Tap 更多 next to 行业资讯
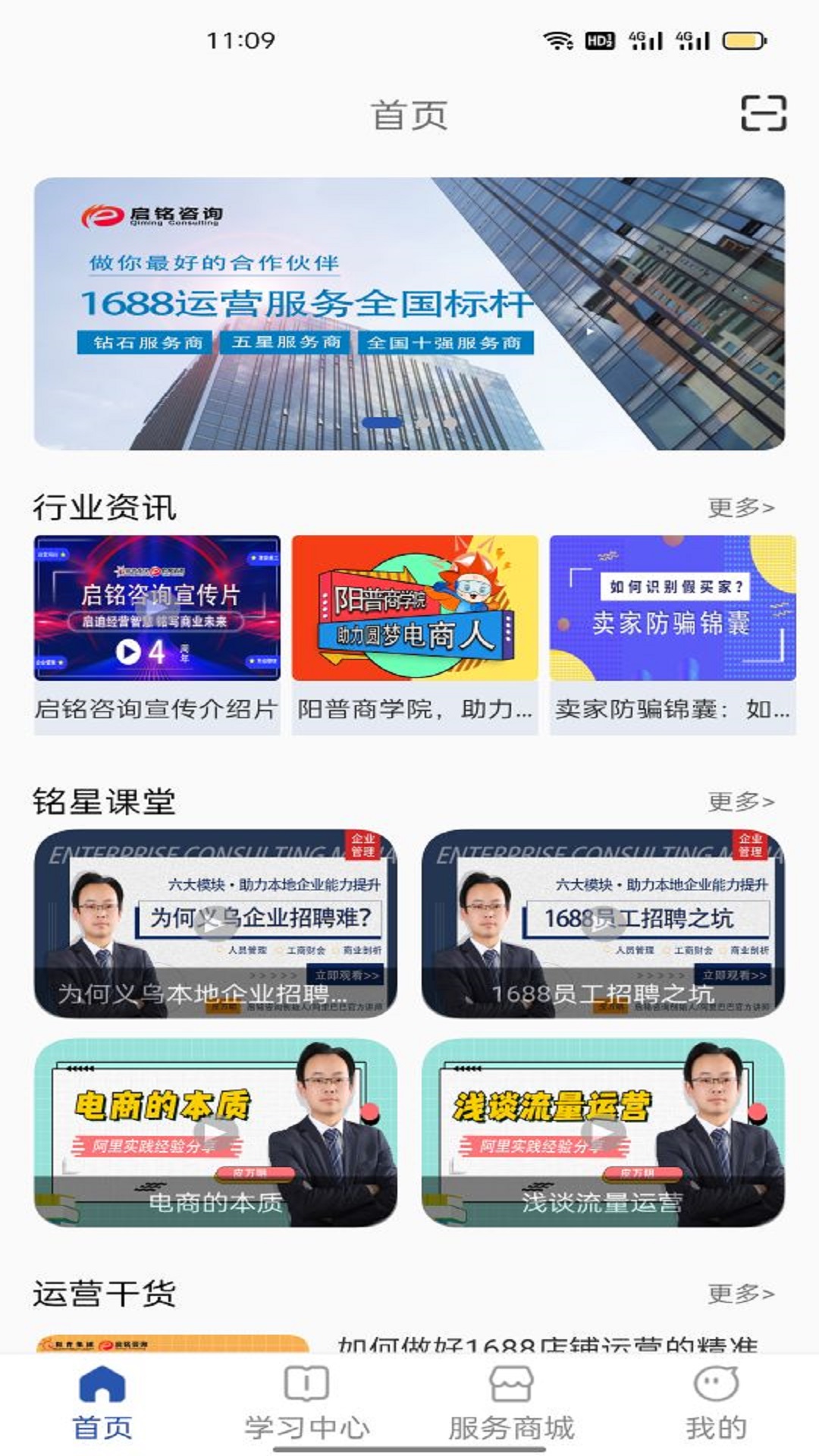Viewport: 819px width, 1456px height. point(741,507)
